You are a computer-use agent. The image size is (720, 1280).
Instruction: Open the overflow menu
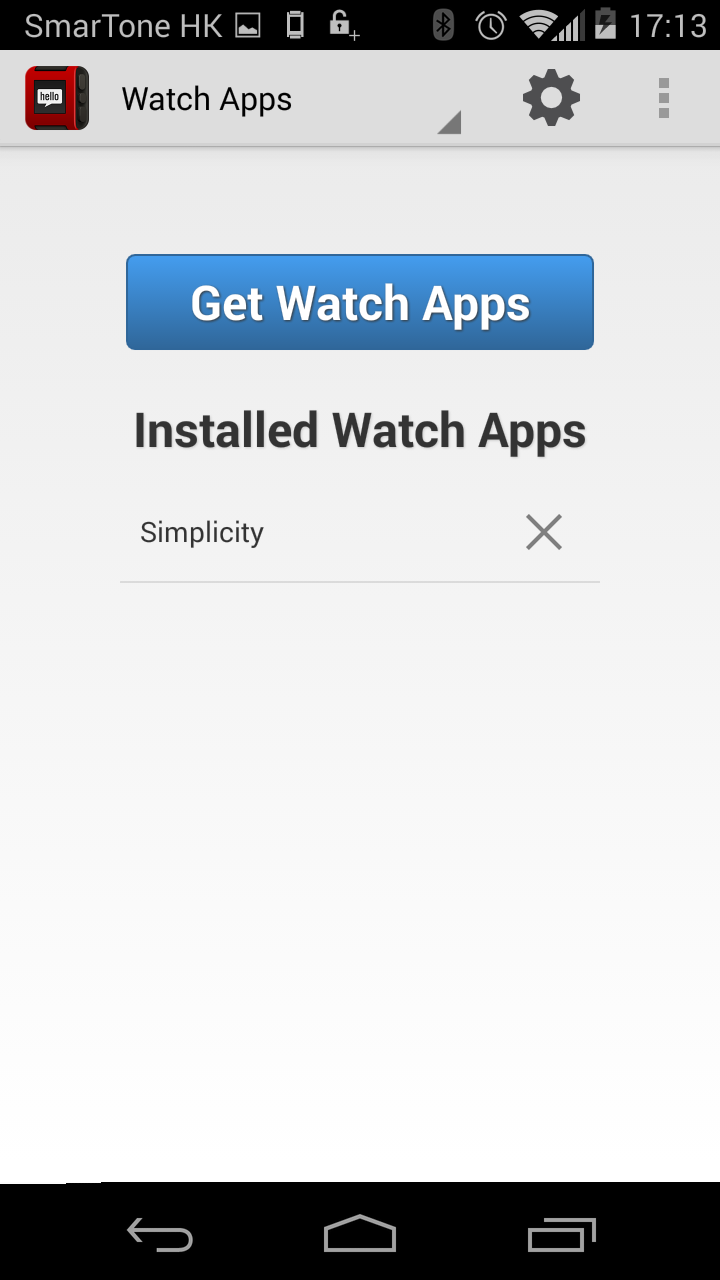664,98
